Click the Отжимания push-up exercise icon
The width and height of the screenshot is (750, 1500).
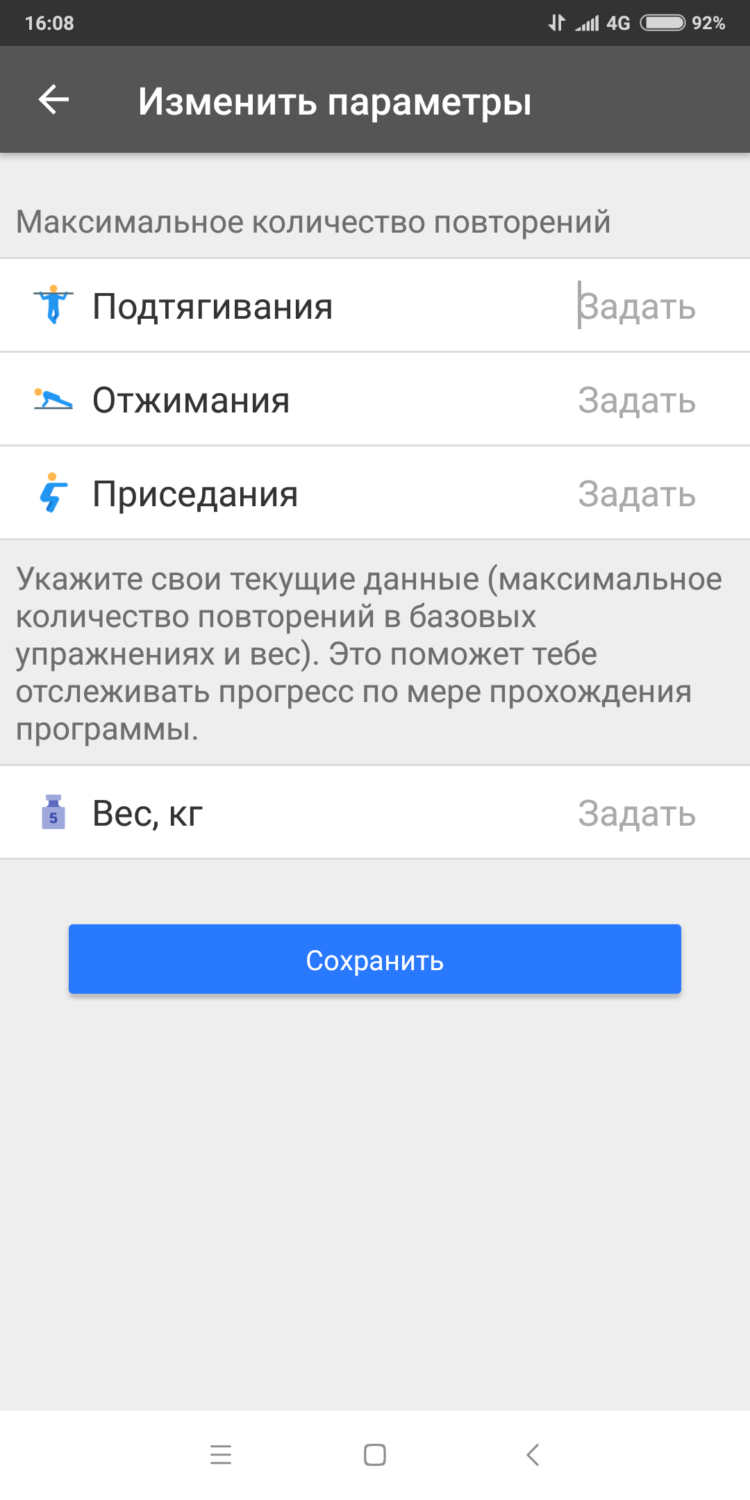(51, 399)
